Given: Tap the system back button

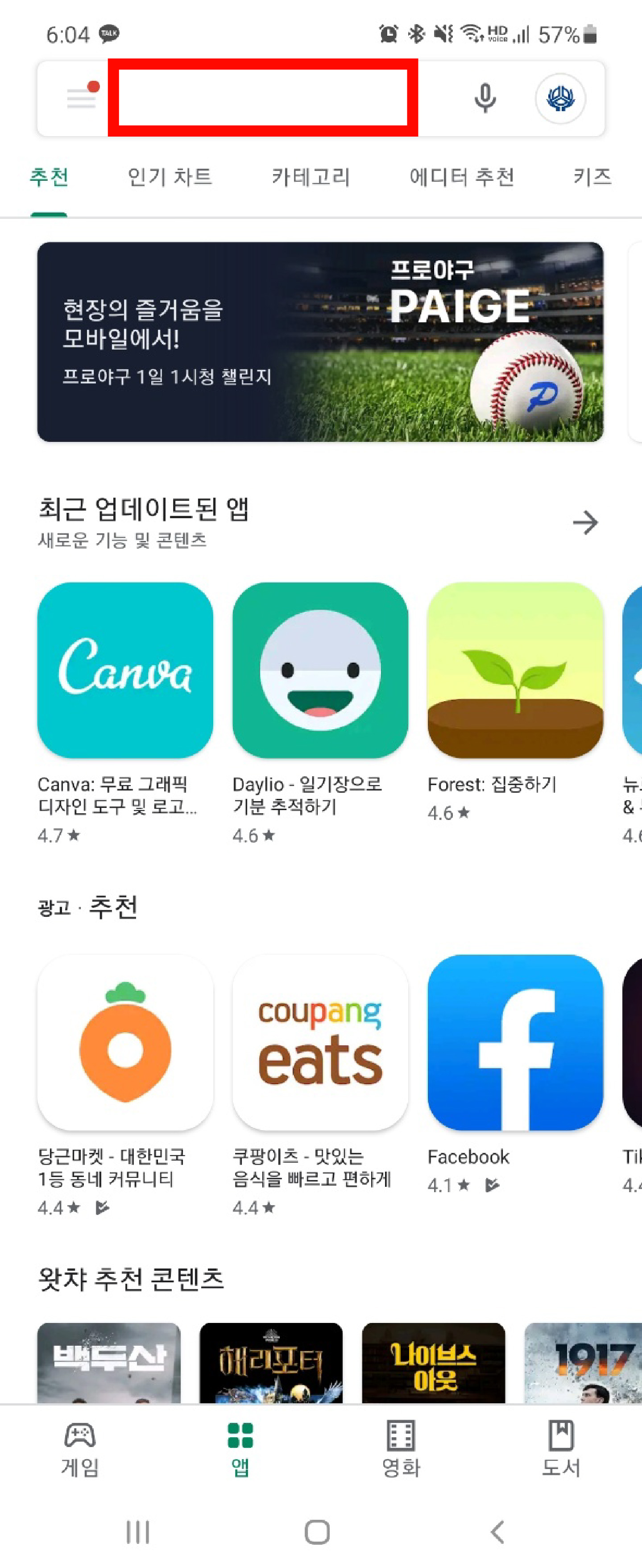Looking at the screenshot, I should (497, 1531).
